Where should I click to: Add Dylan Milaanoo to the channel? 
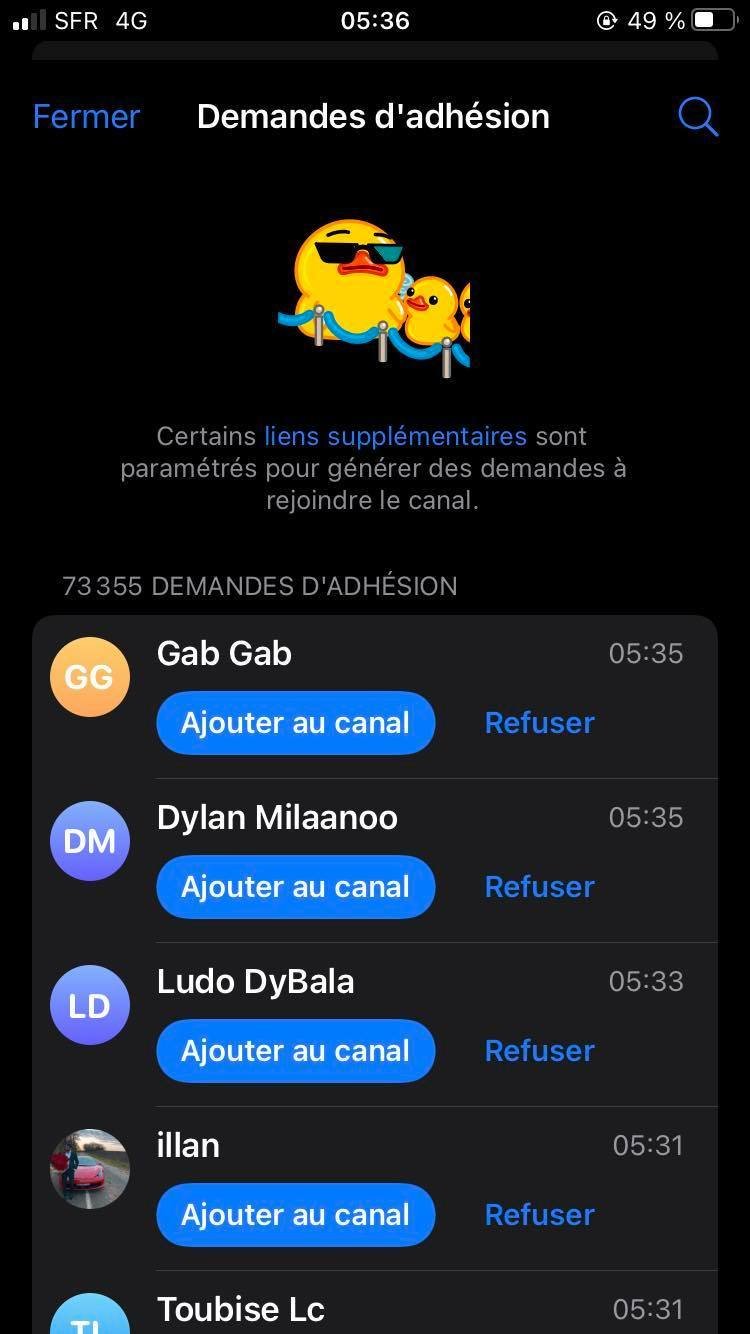coord(296,887)
